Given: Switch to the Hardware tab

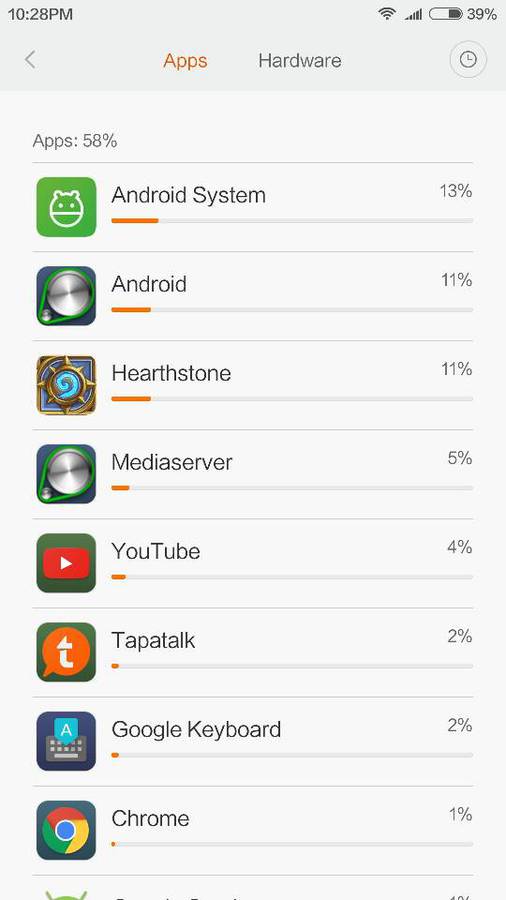Looking at the screenshot, I should 299,61.
